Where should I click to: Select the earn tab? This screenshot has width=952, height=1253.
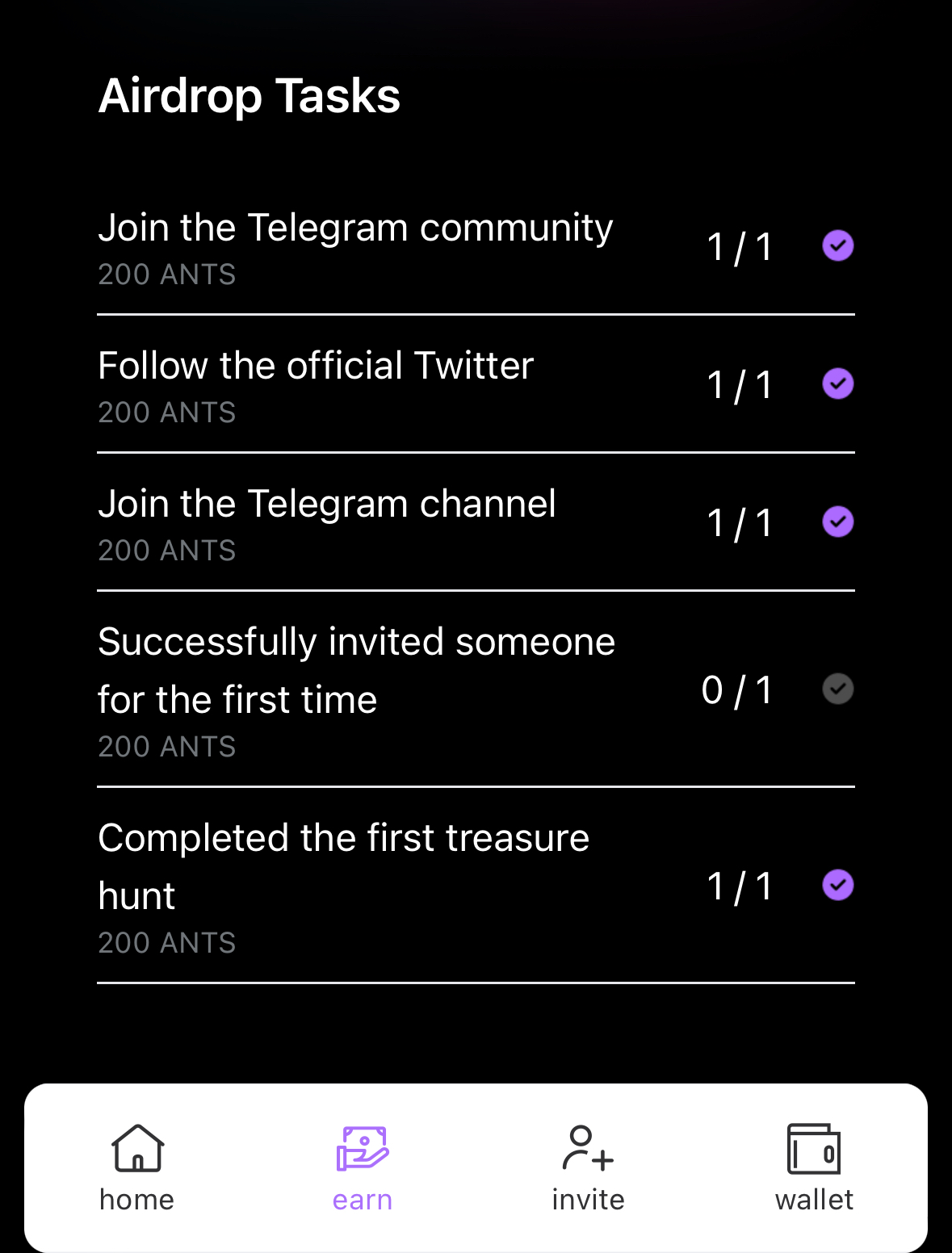[x=363, y=1167]
